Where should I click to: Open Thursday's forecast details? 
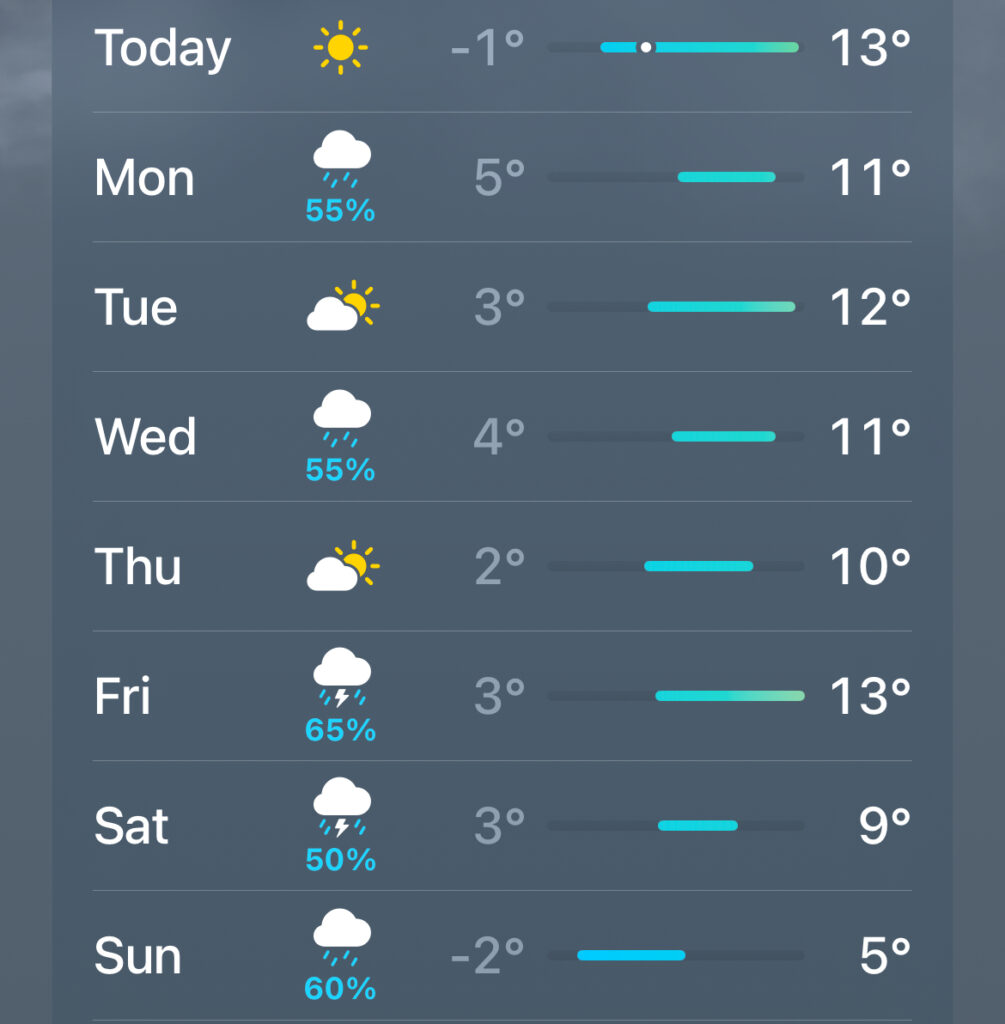click(x=139, y=566)
